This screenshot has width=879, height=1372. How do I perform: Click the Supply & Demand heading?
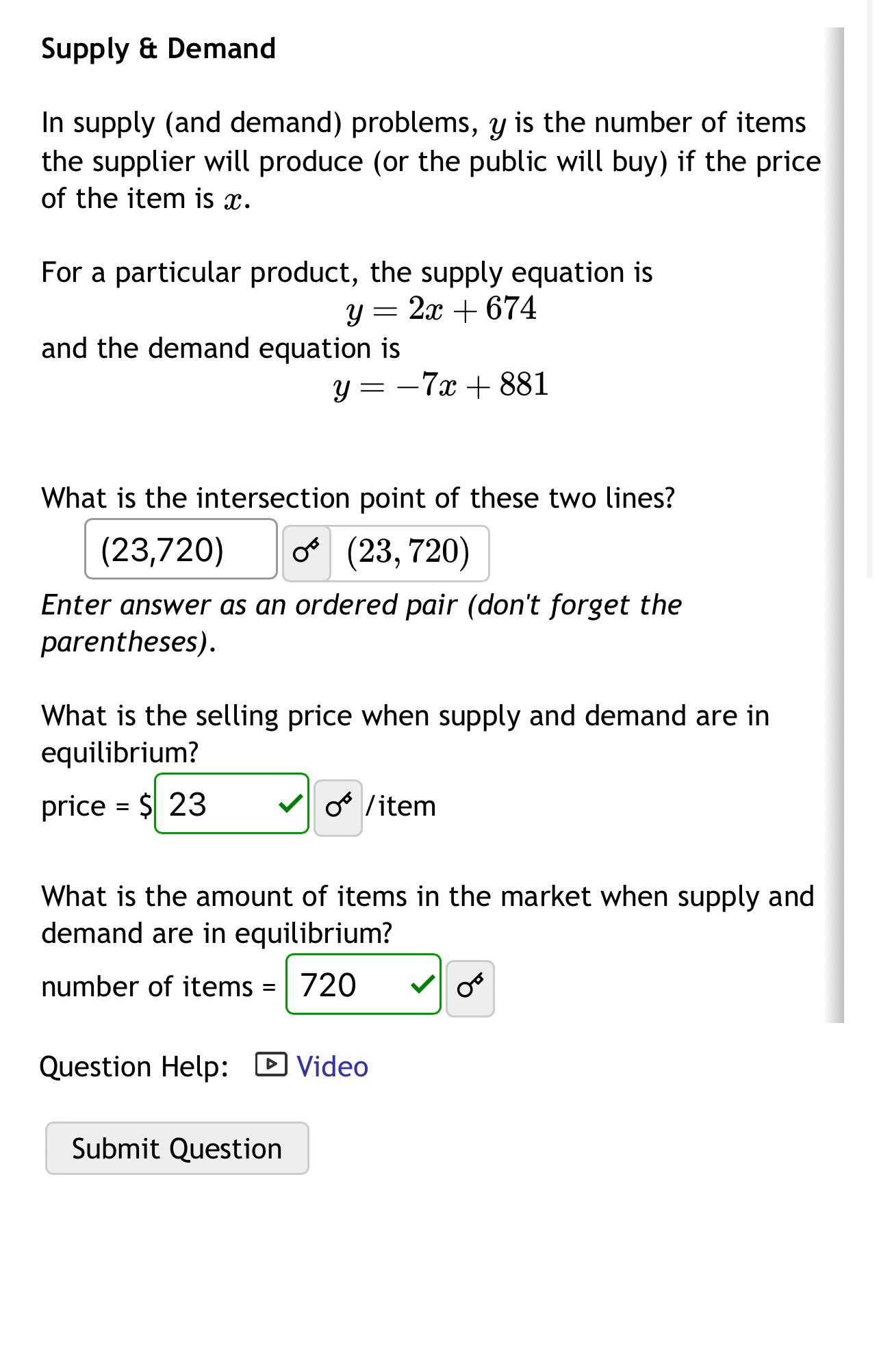pos(158,49)
